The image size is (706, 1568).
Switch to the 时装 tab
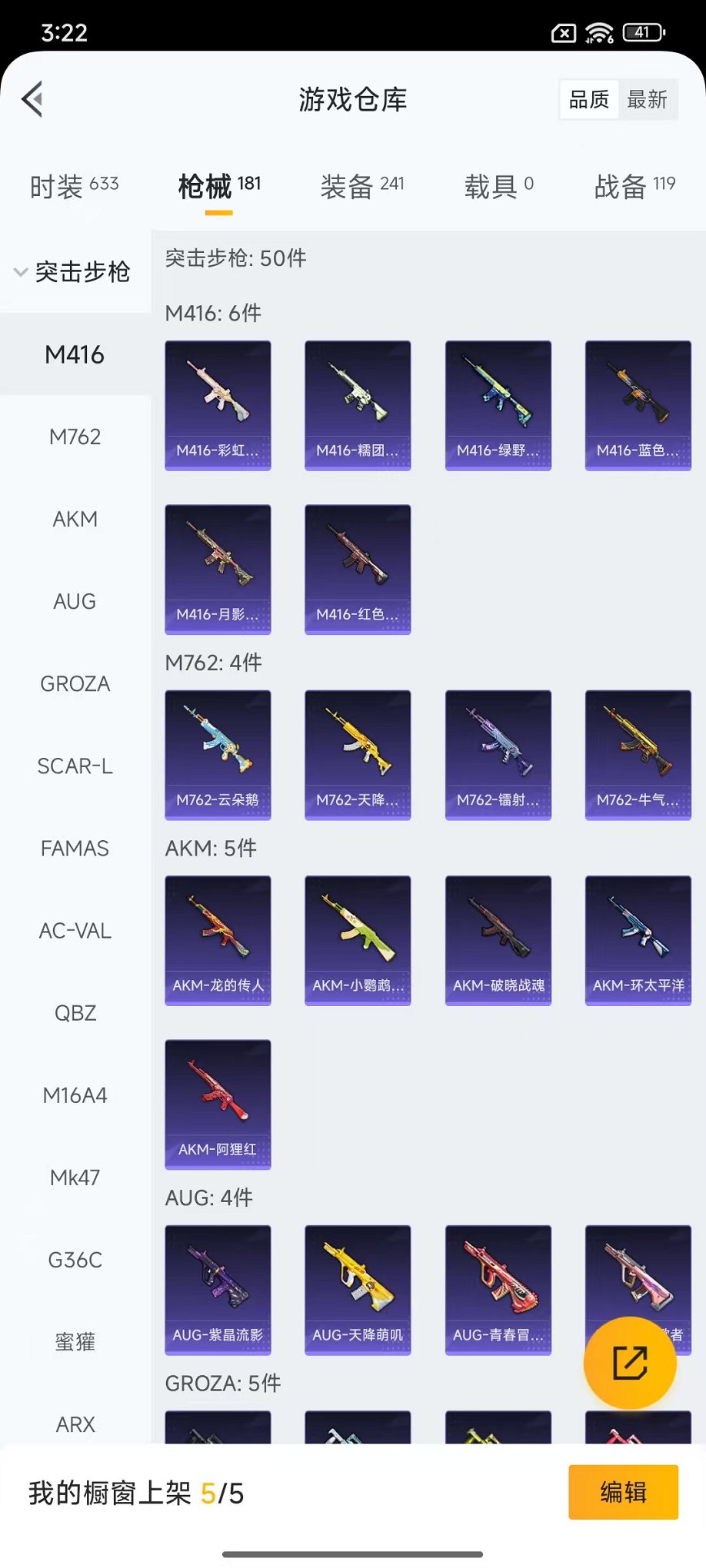[74, 186]
